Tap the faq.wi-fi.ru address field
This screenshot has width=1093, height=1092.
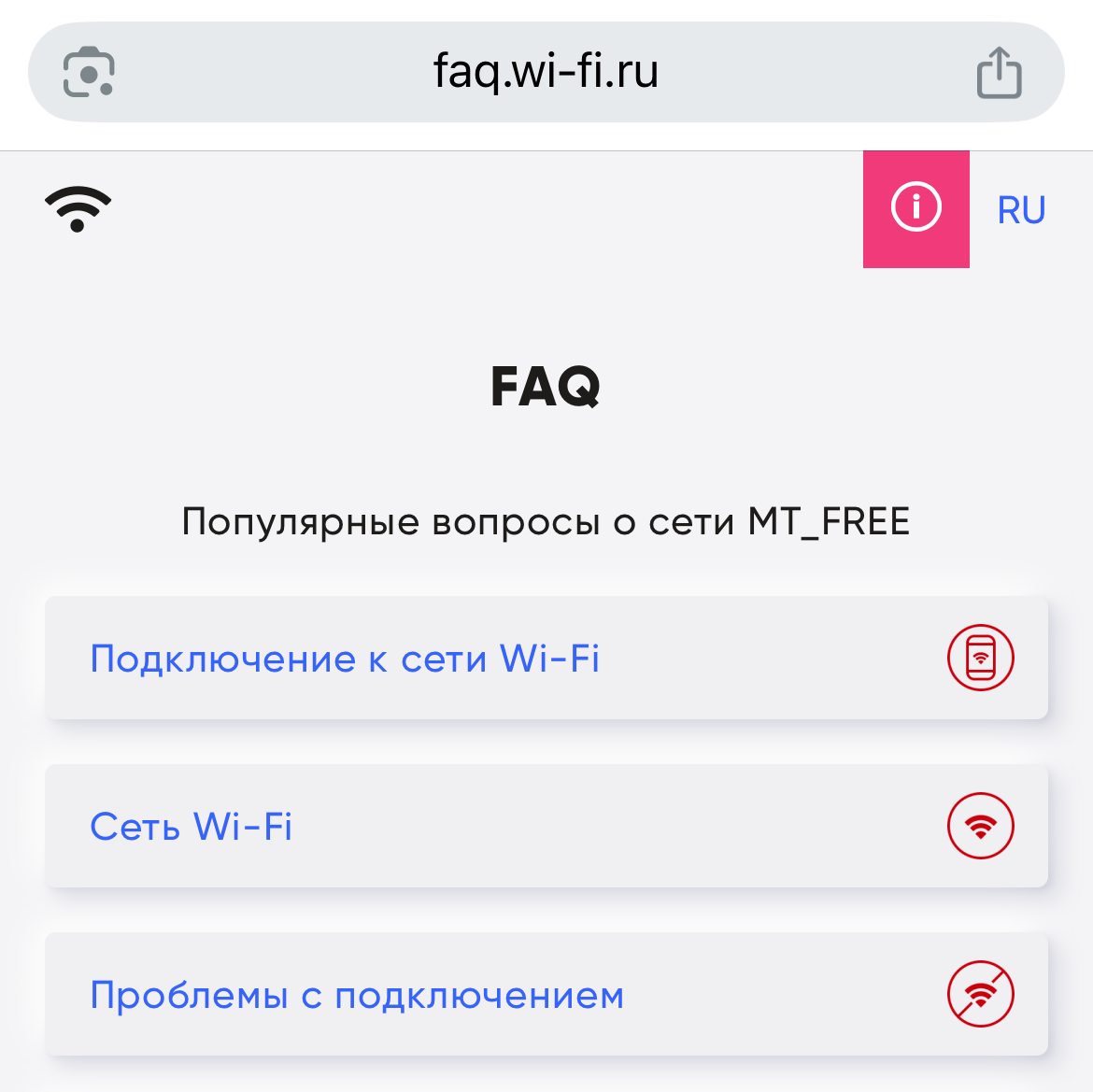(546, 72)
